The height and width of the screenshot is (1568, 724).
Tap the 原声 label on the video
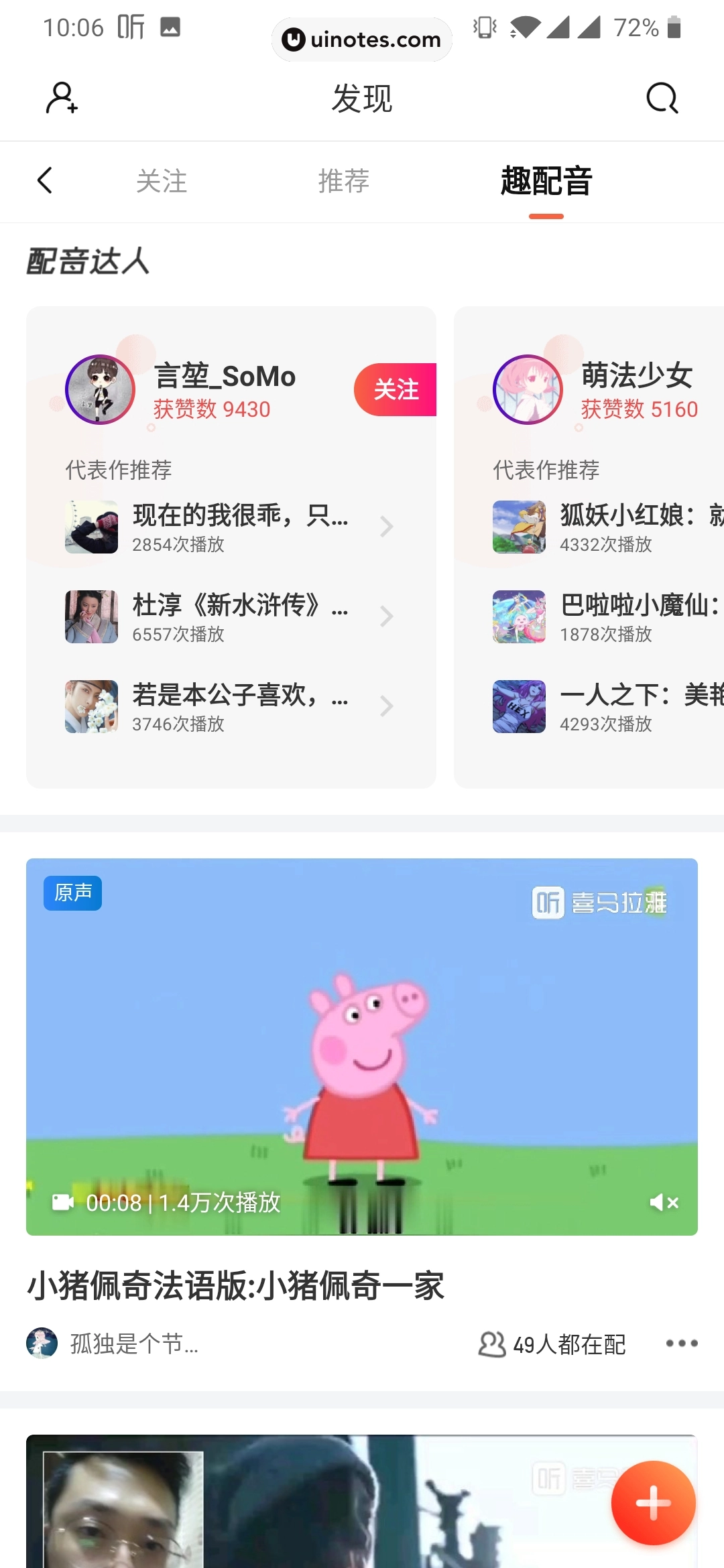72,894
